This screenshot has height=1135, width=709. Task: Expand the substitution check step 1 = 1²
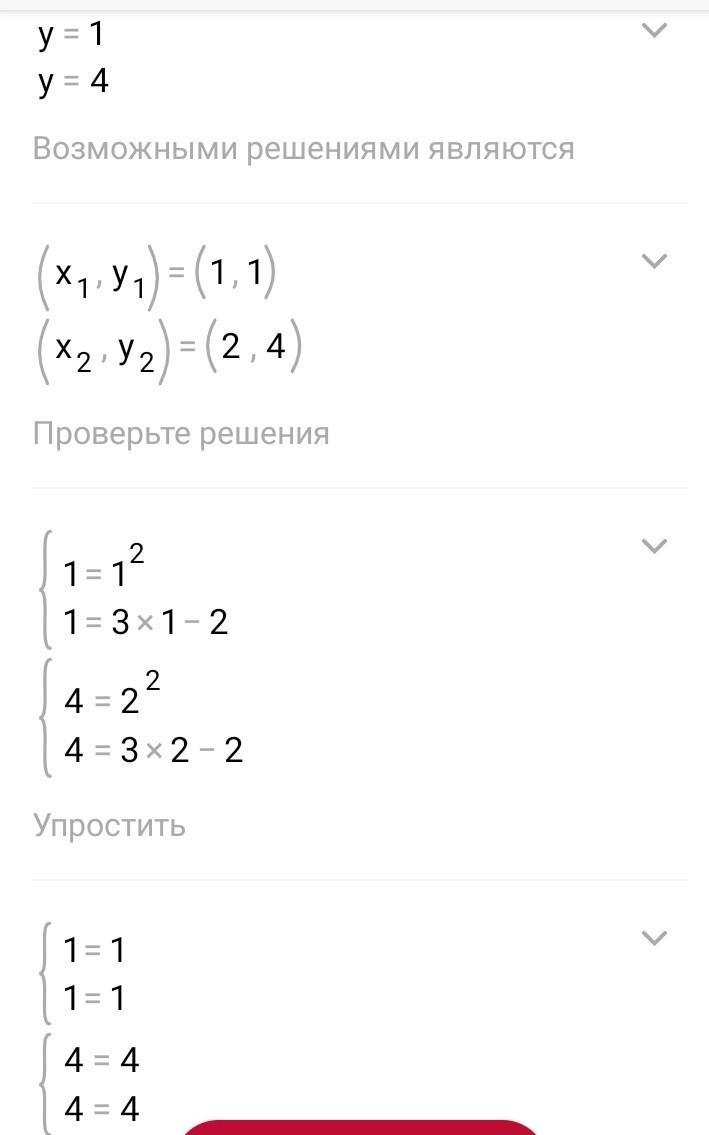[x=654, y=546]
